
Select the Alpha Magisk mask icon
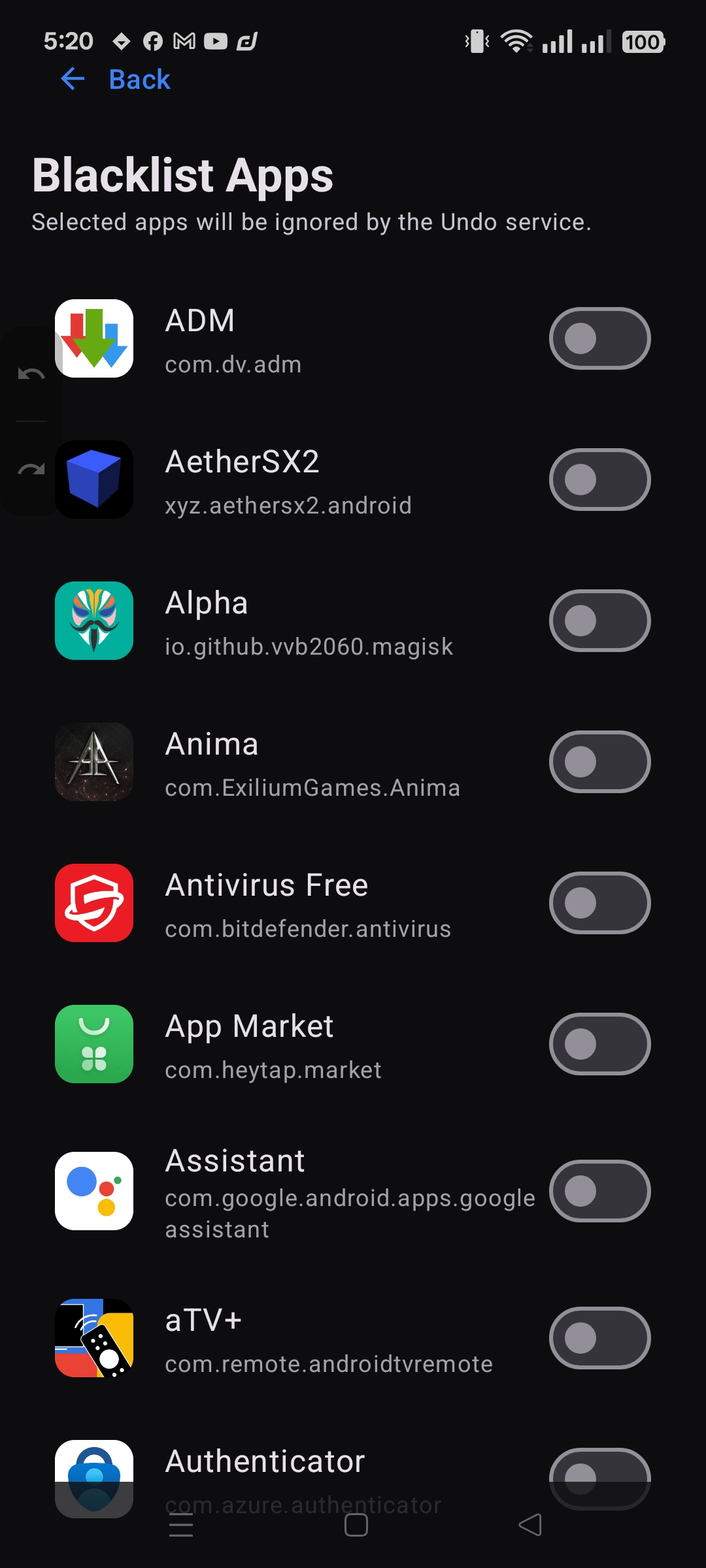tap(94, 620)
